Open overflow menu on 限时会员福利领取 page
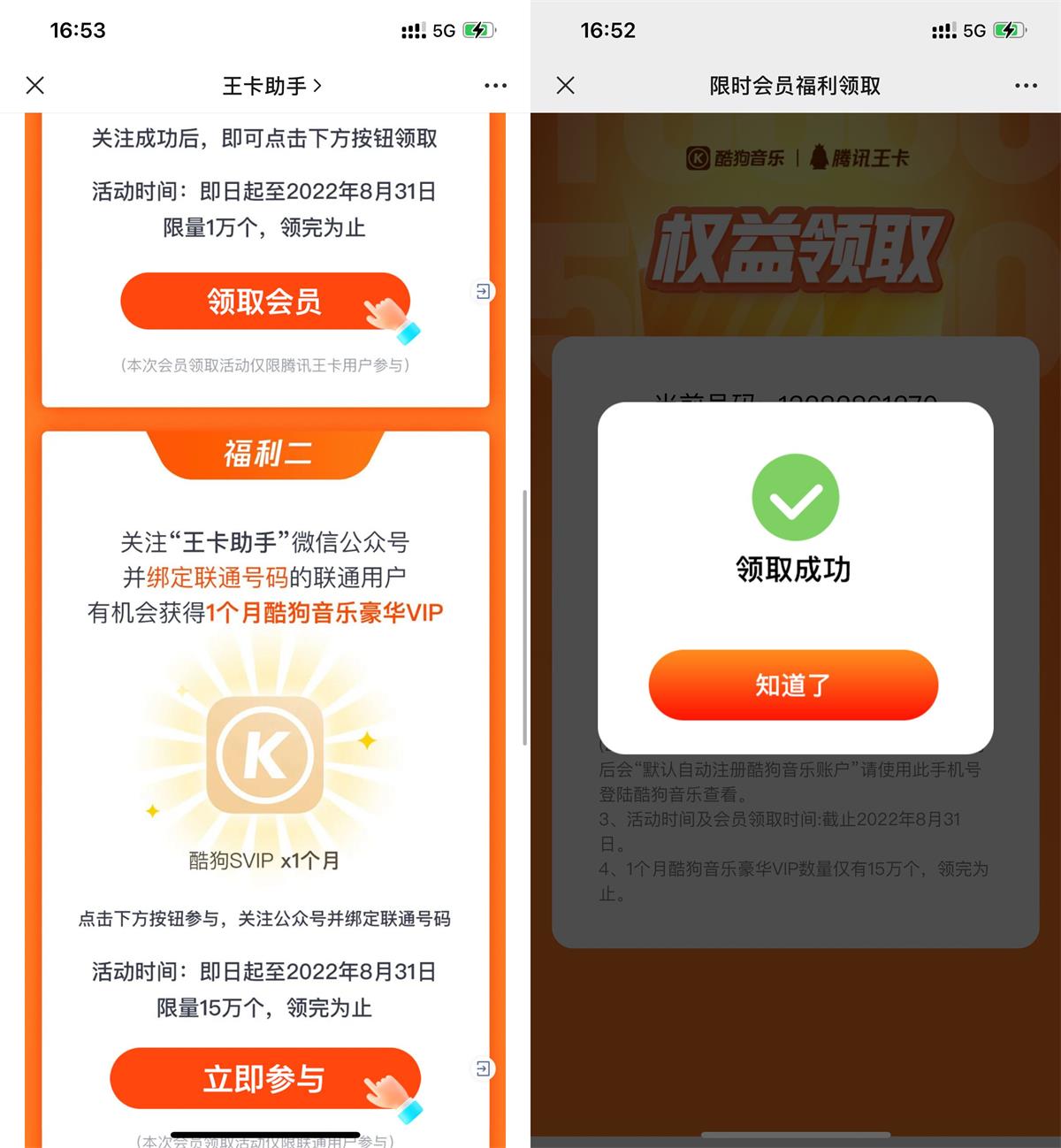 point(1026,86)
